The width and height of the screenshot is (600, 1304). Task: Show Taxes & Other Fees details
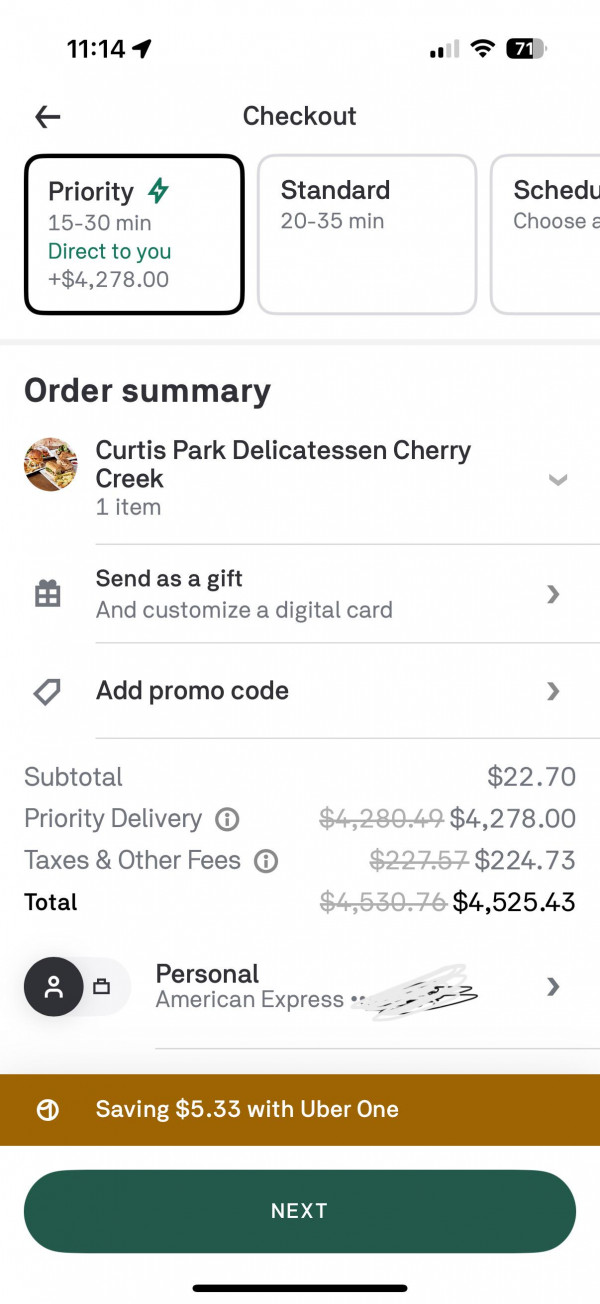266,861
